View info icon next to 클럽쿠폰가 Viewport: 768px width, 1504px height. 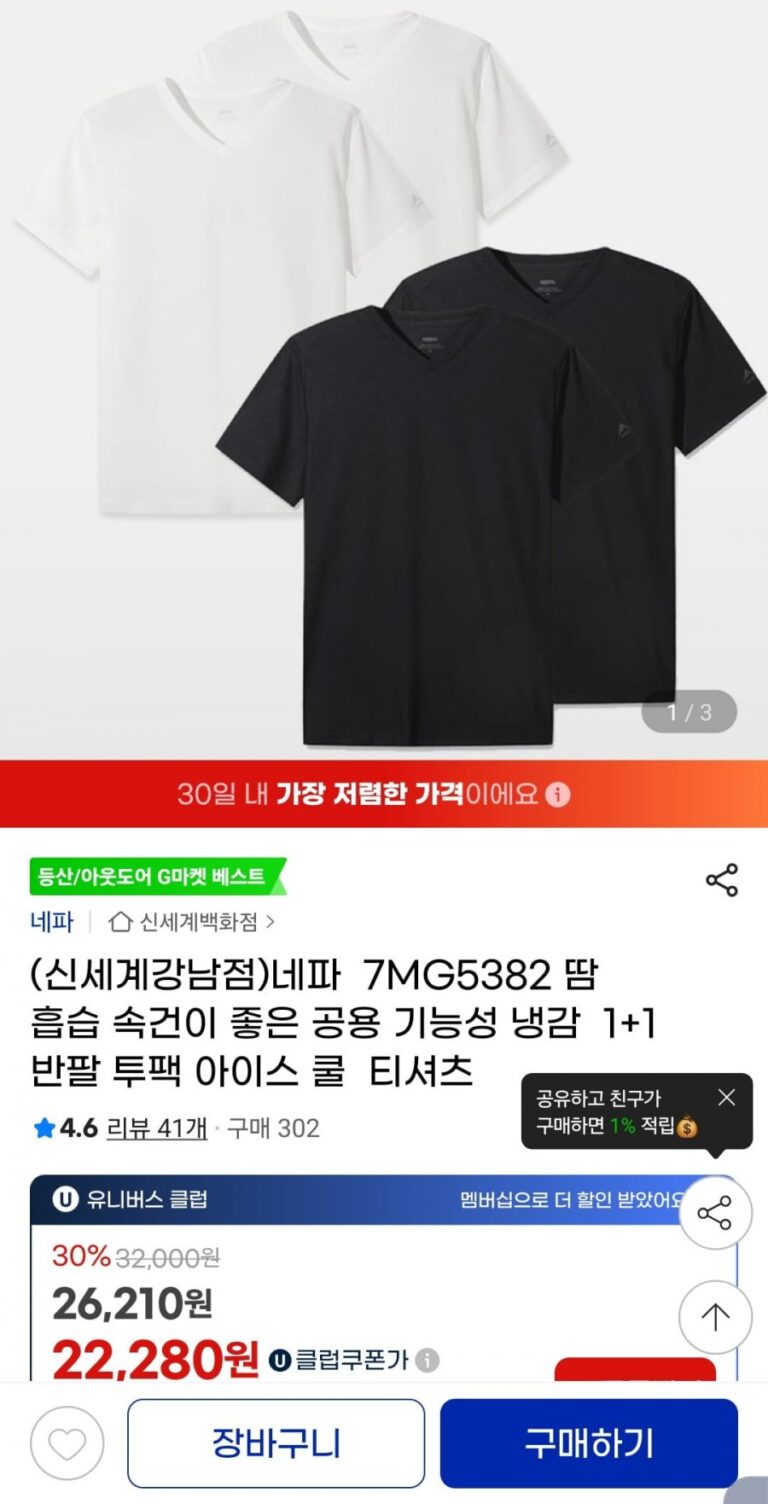[427, 1360]
